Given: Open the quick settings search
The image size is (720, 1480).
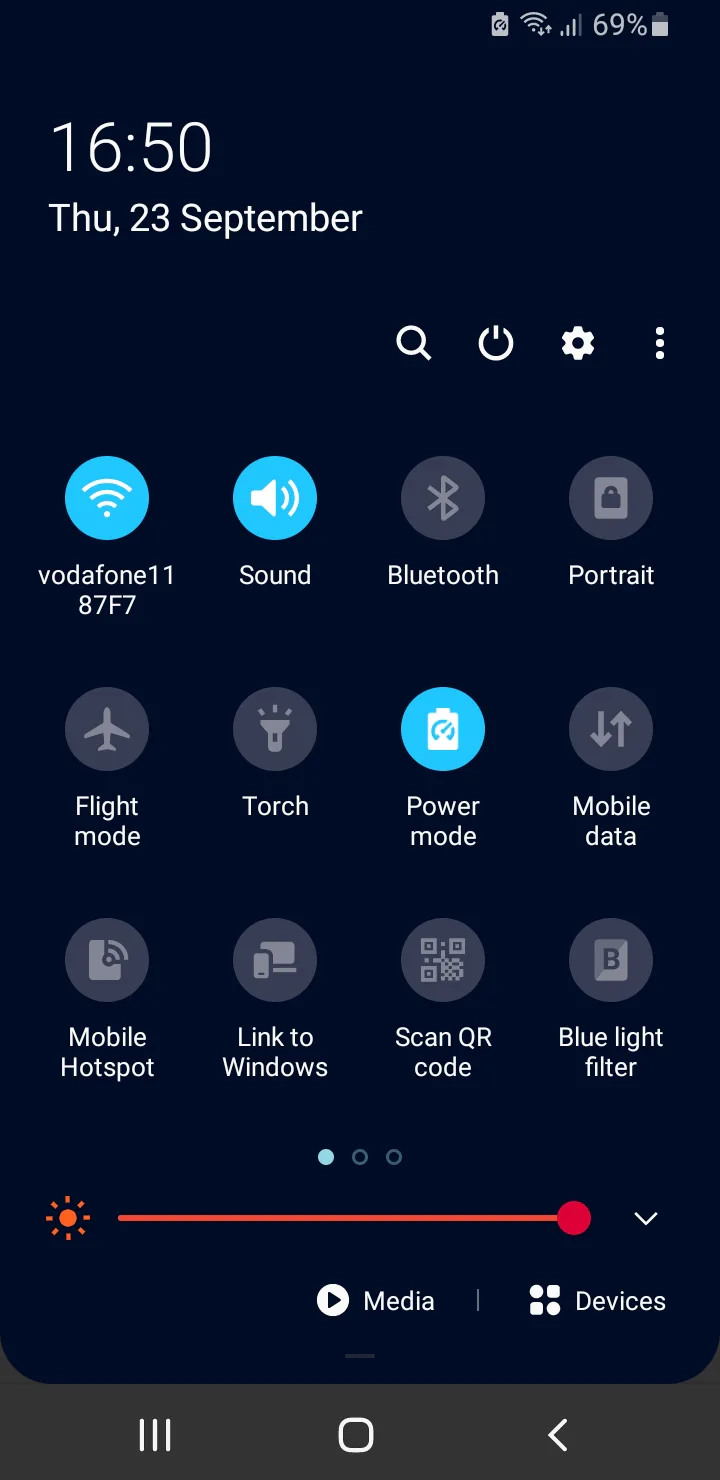Looking at the screenshot, I should pyautogui.click(x=413, y=343).
